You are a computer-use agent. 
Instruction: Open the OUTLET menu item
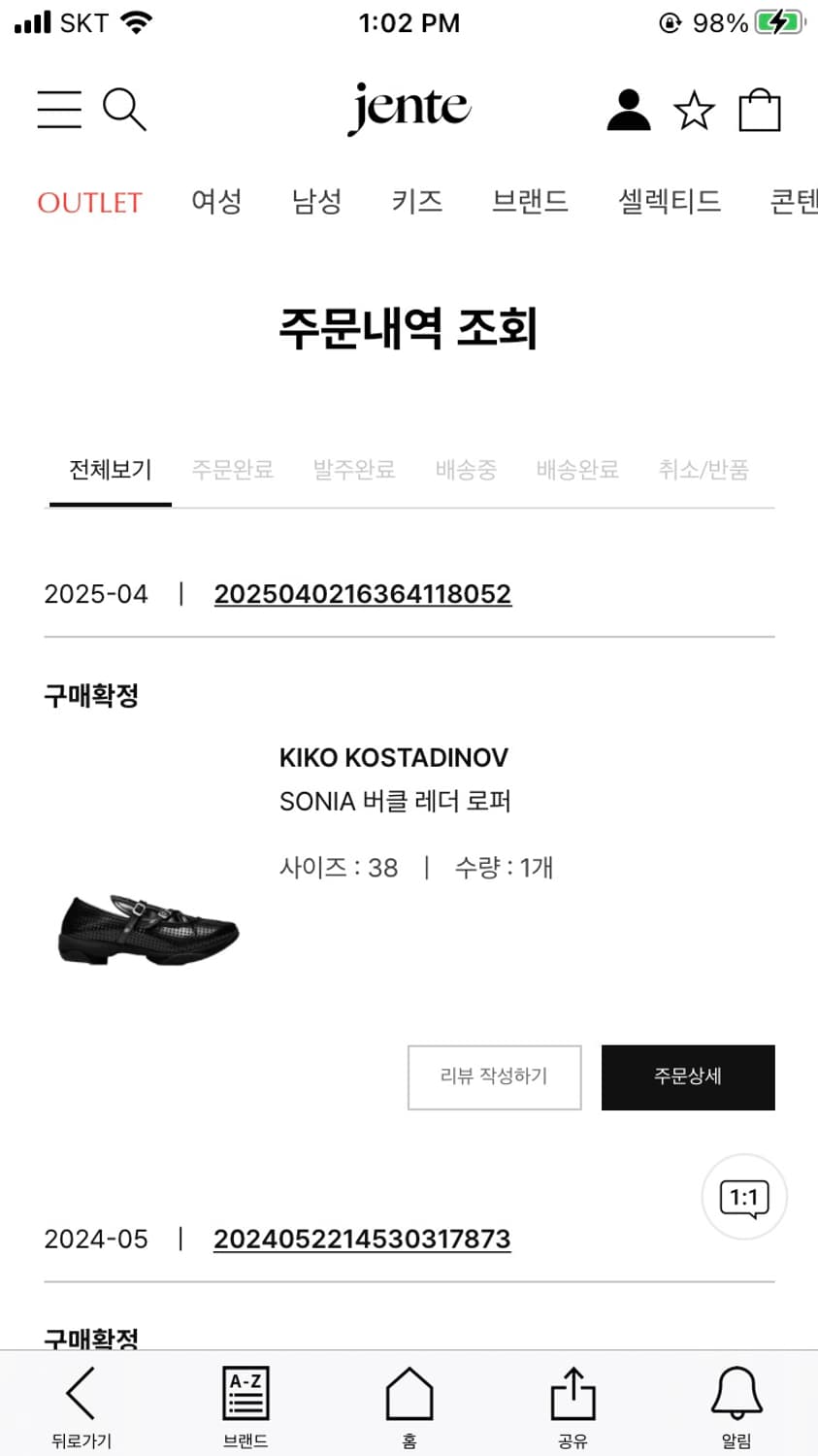pos(89,202)
